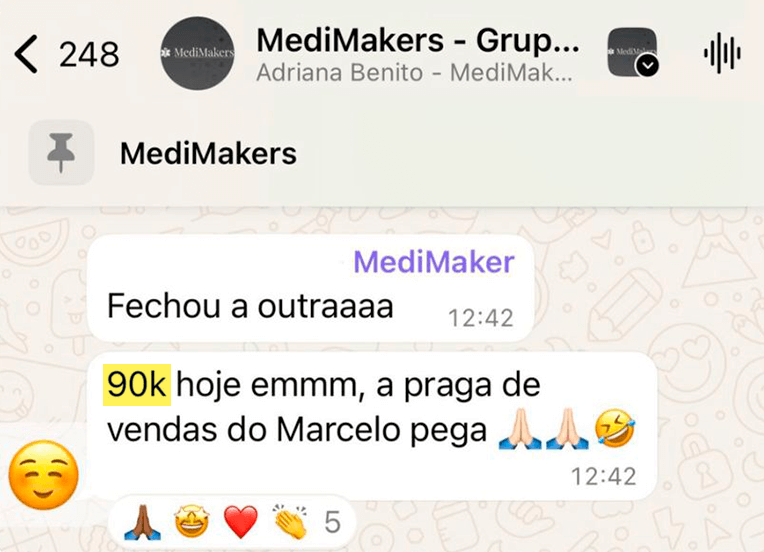Open the pinned MediMakers message
The width and height of the screenshot is (764, 552).
(208, 153)
